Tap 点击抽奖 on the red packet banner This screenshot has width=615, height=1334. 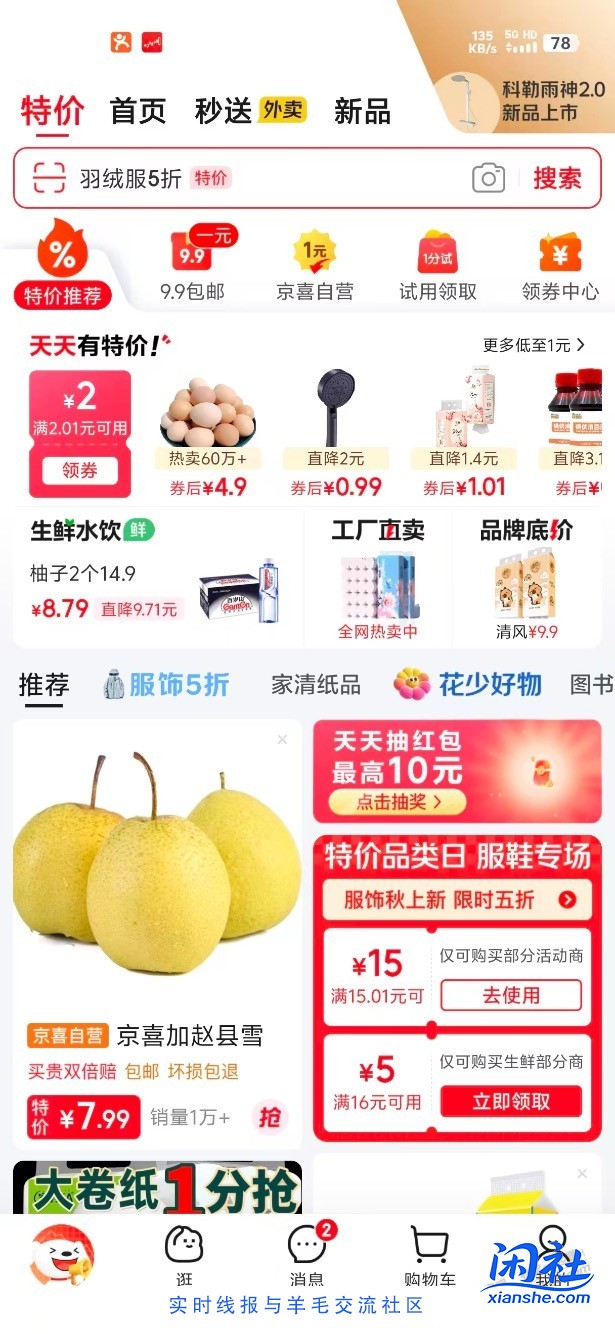[398, 802]
